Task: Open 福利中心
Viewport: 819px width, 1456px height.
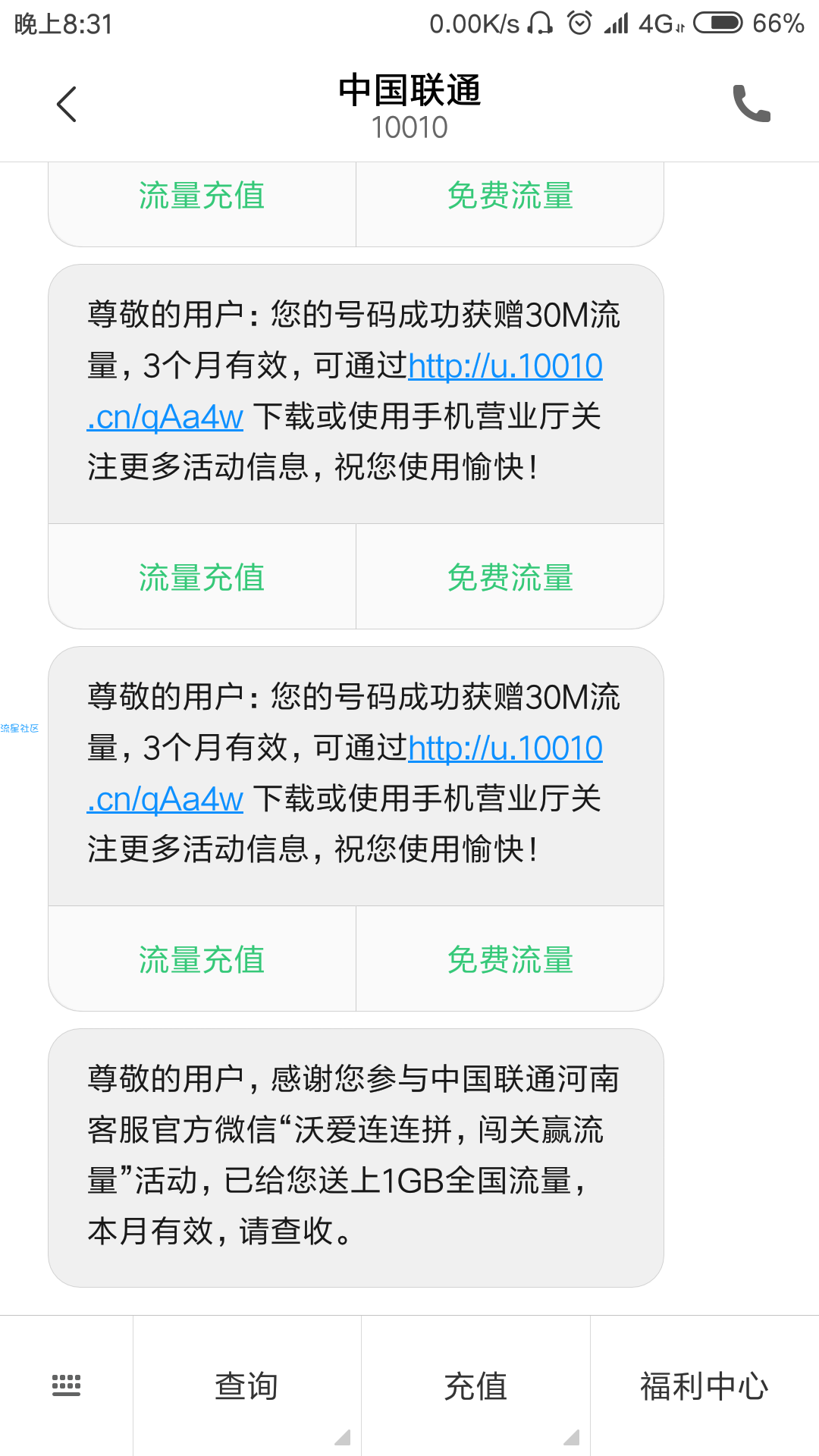Action: coord(704,1385)
